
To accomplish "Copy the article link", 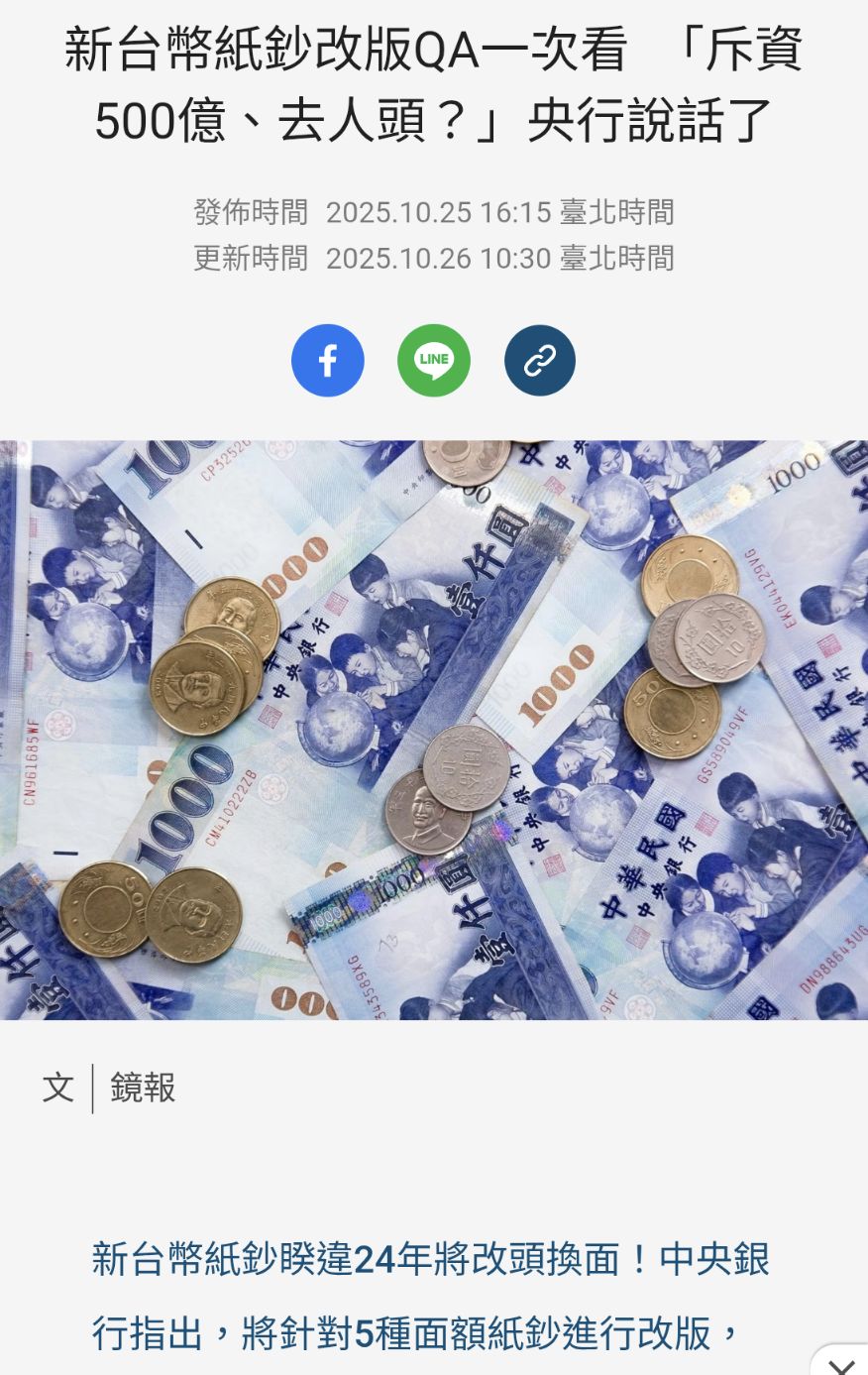I will pyautogui.click(x=539, y=360).
